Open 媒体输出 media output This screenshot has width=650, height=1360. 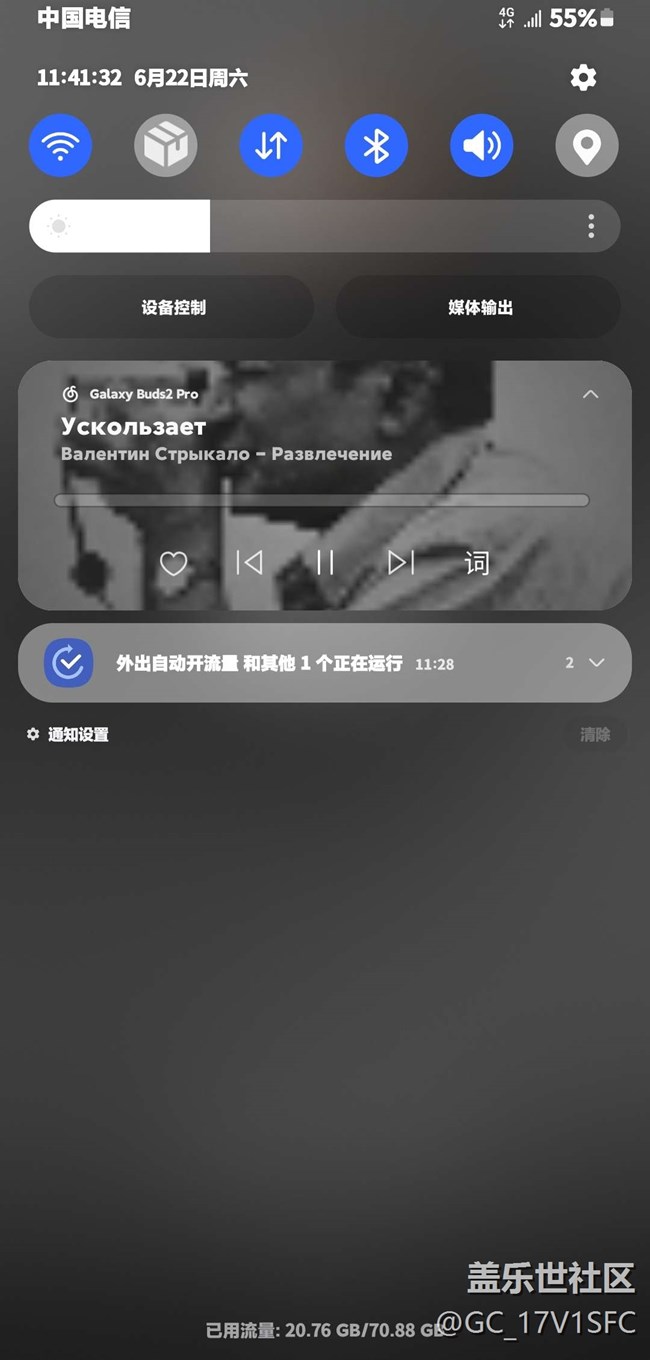(x=479, y=308)
